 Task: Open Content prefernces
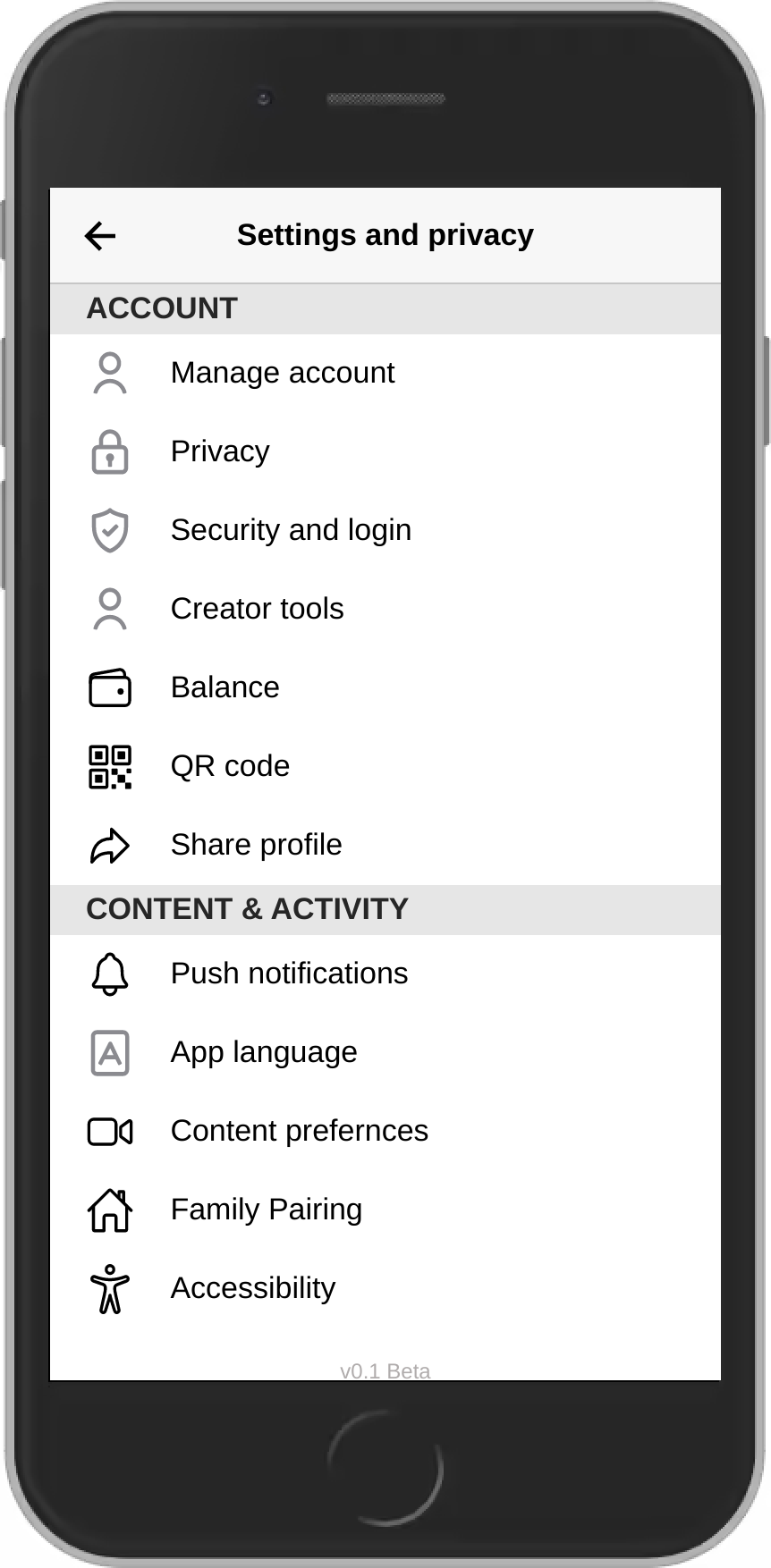coord(385,1132)
